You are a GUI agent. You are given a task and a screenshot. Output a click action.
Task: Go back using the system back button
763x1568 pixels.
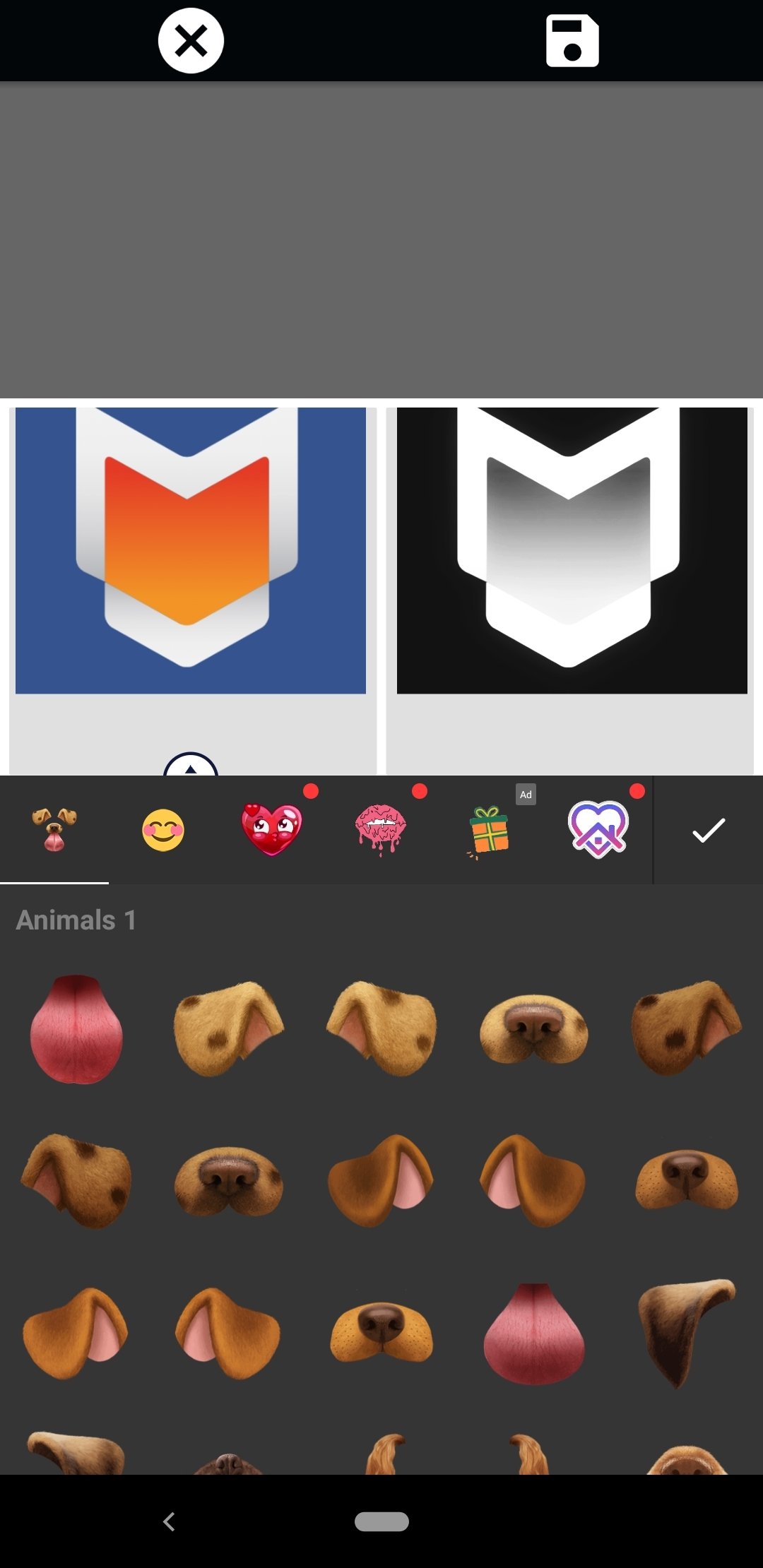click(169, 1521)
